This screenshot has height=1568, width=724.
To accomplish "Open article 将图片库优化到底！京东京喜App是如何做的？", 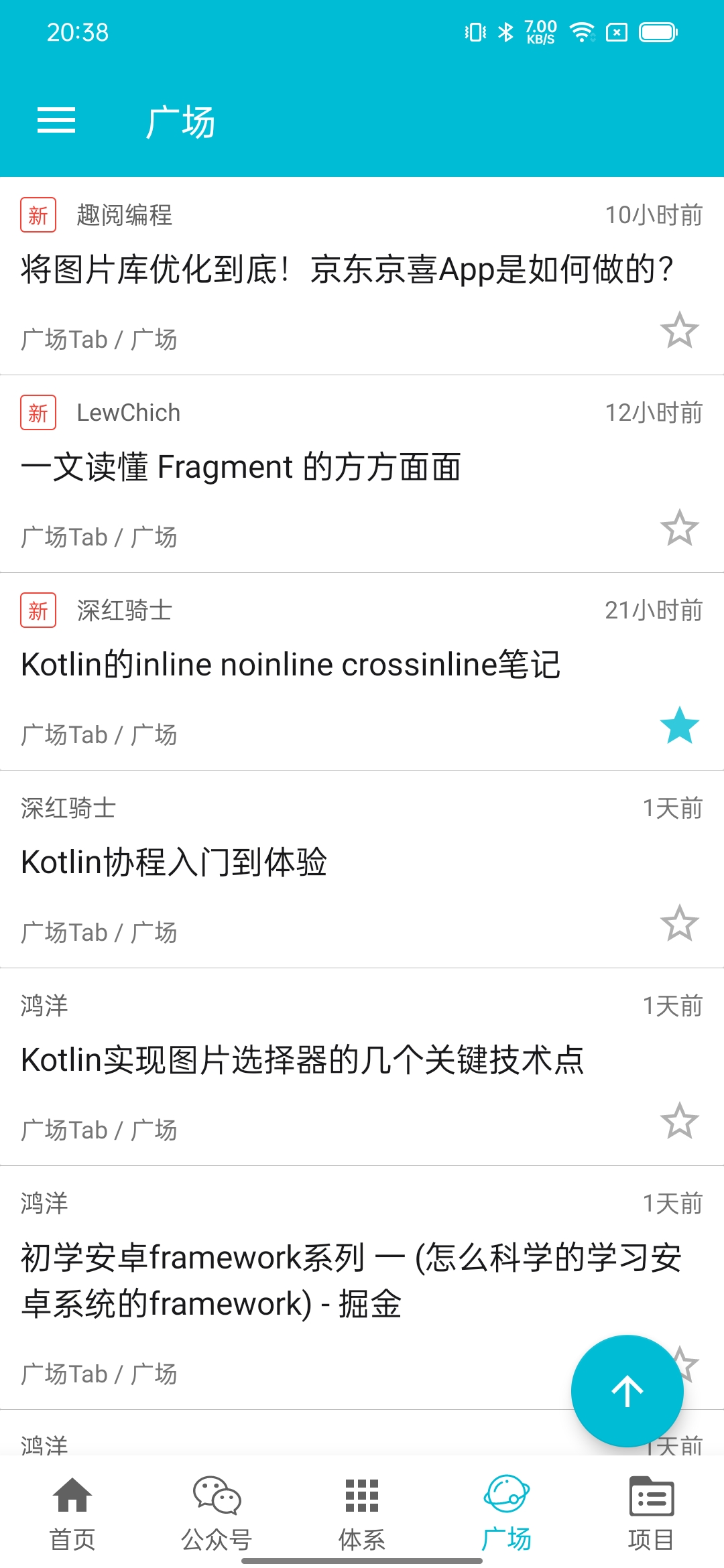I will point(347,269).
